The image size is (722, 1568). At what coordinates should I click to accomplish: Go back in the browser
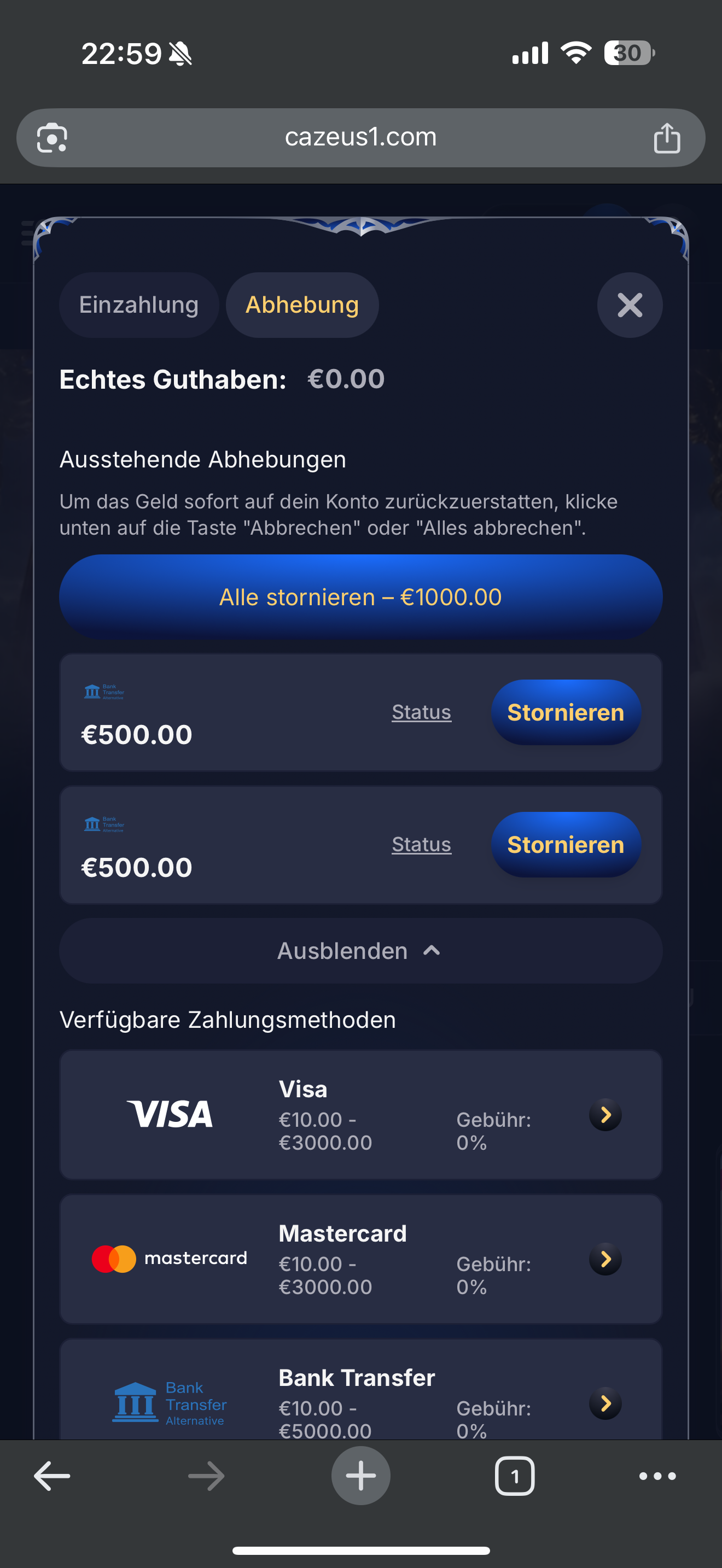click(52, 1476)
